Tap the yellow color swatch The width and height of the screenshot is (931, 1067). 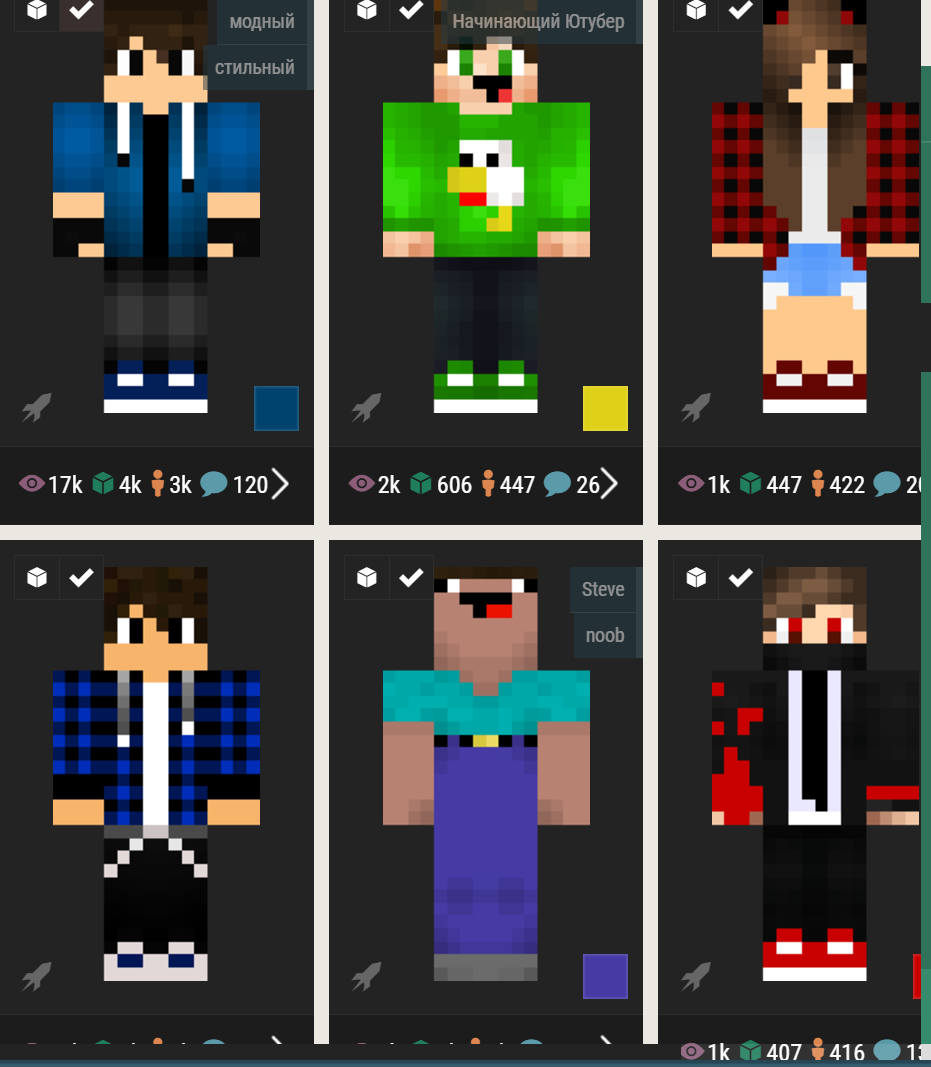(605, 408)
